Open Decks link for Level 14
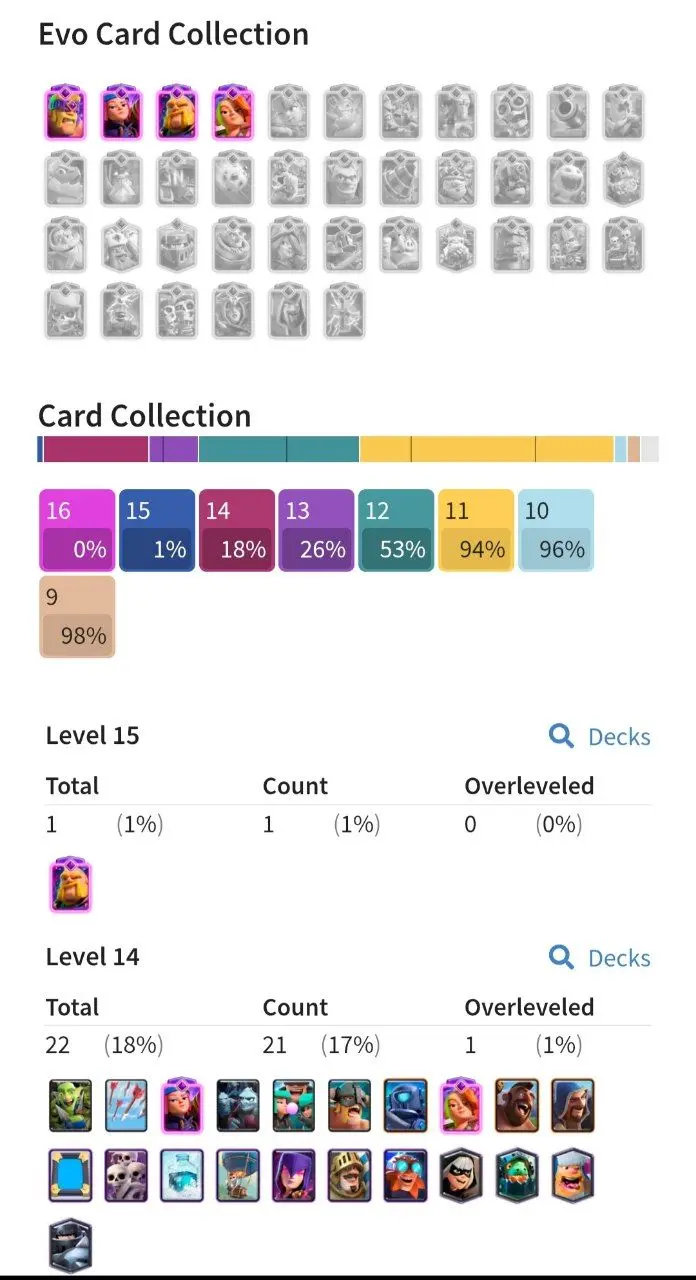 coord(599,958)
